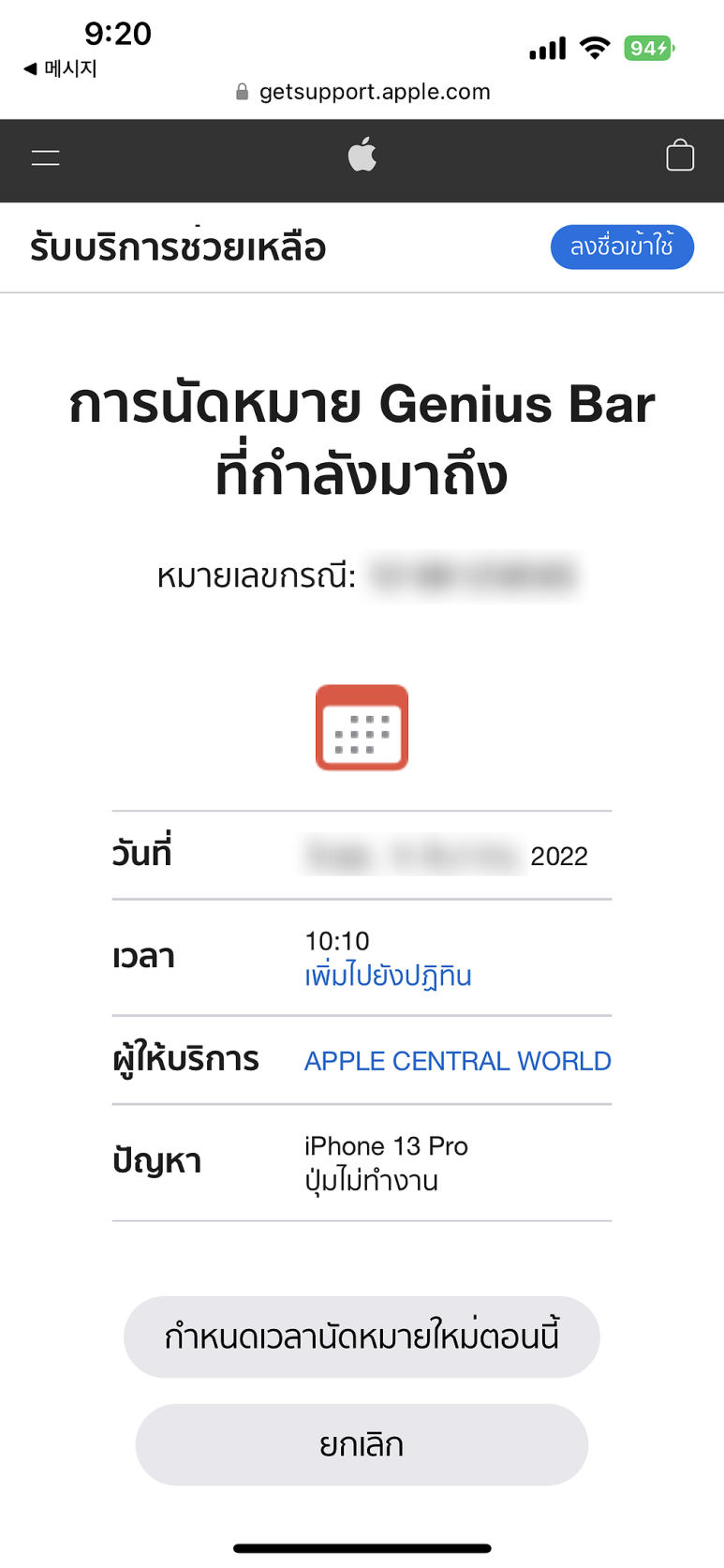This screenshot has height=1568, width=724.
Task: Tap the ลงชื่อเข้าใช้ sign-in button
Action: point(622,247)
